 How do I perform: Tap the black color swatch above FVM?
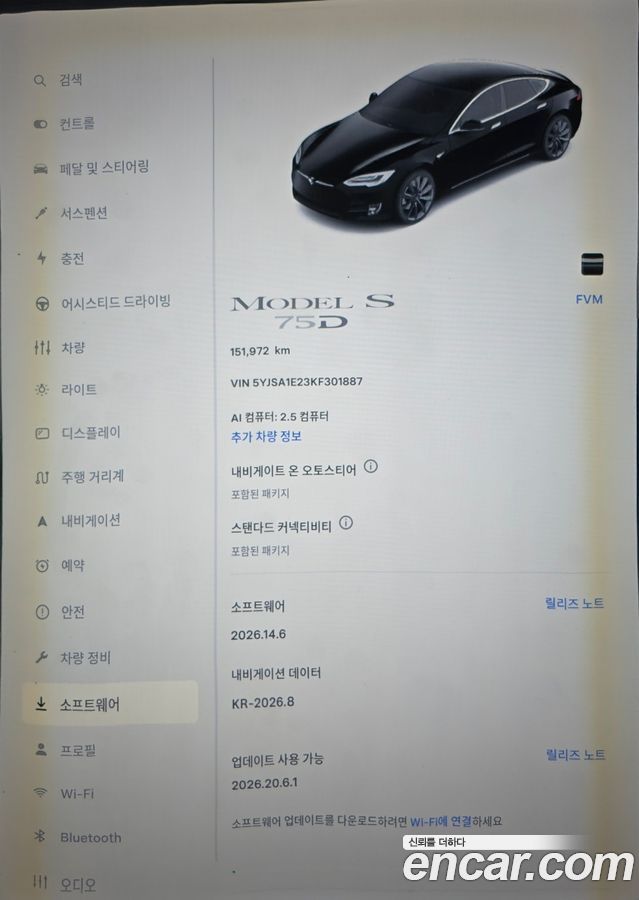[592, 264]
